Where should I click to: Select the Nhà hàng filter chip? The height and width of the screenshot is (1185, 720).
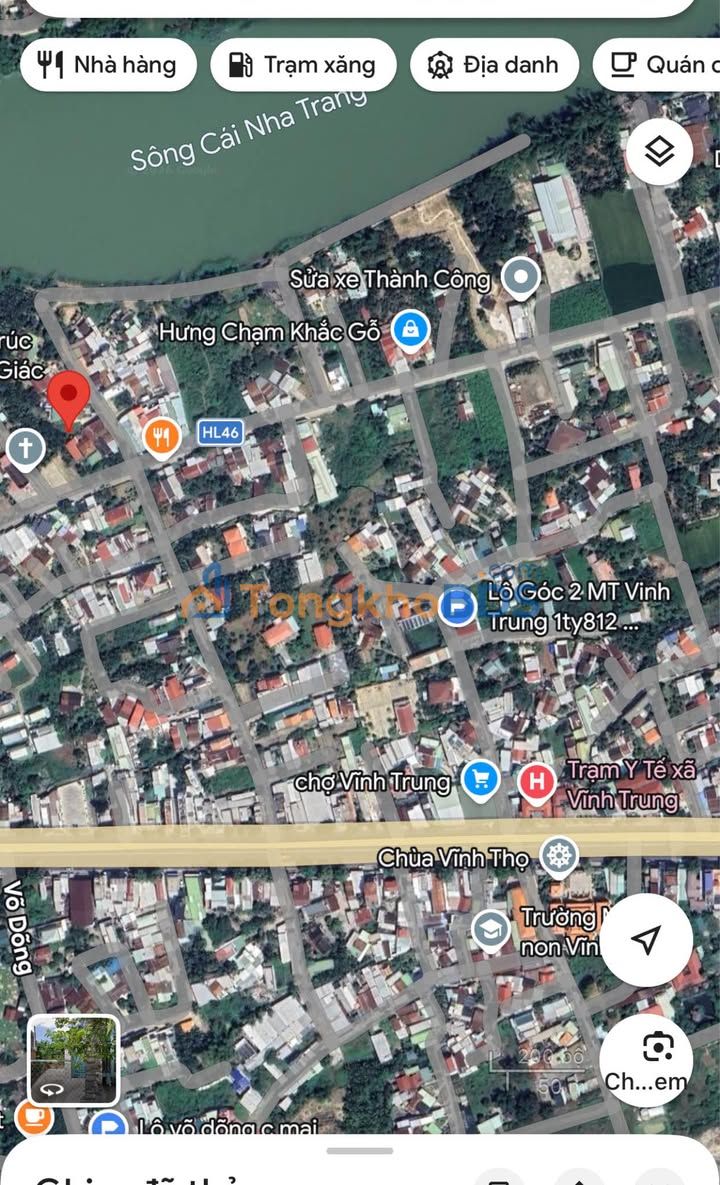108,65
